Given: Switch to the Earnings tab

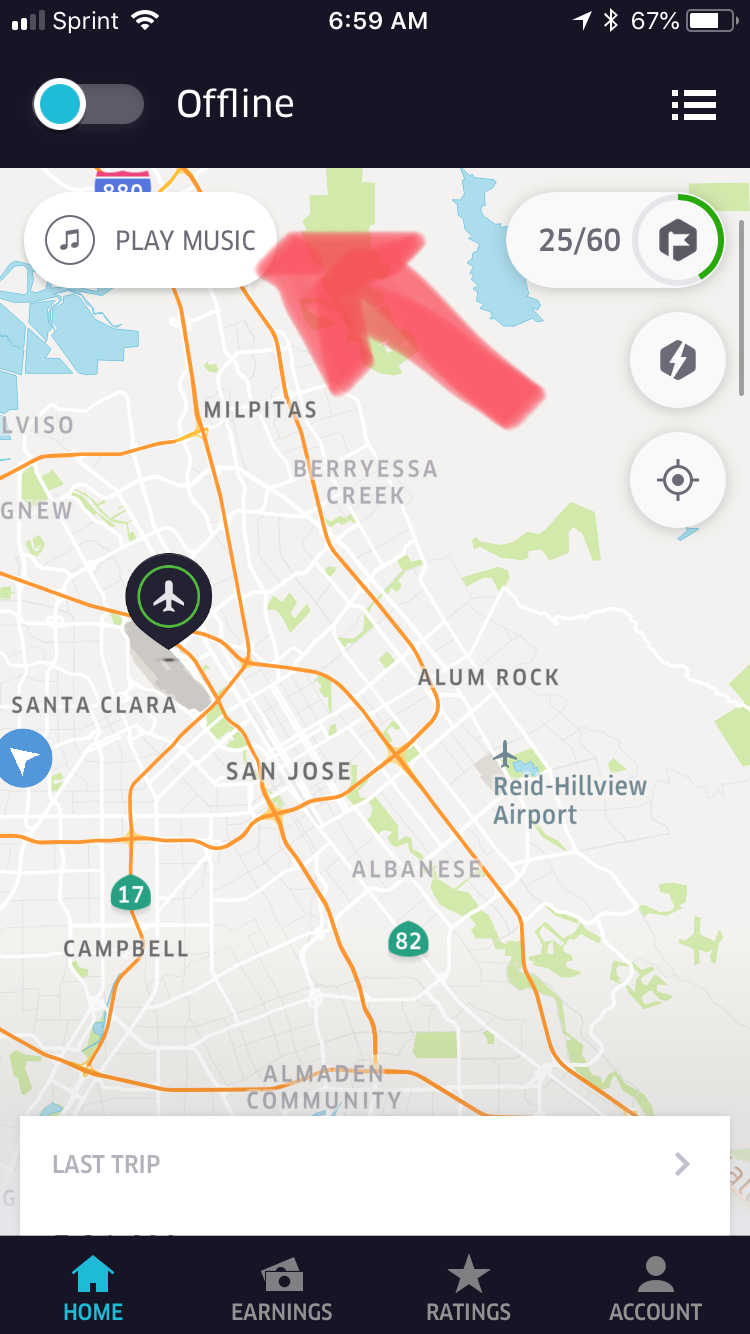Looking at the screenshot, I should (281, 1288).
